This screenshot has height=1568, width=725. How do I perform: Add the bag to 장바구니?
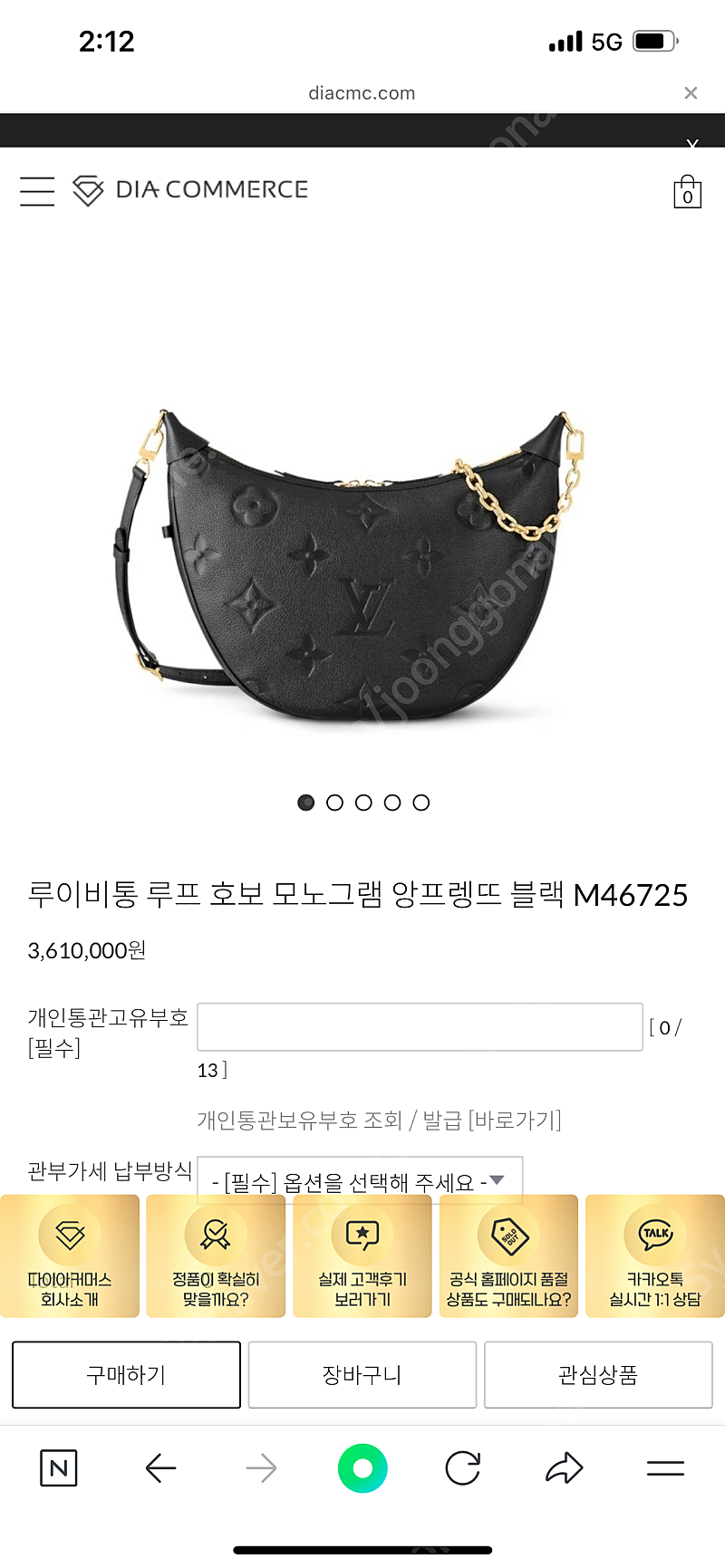click(x=362, y=1375)
